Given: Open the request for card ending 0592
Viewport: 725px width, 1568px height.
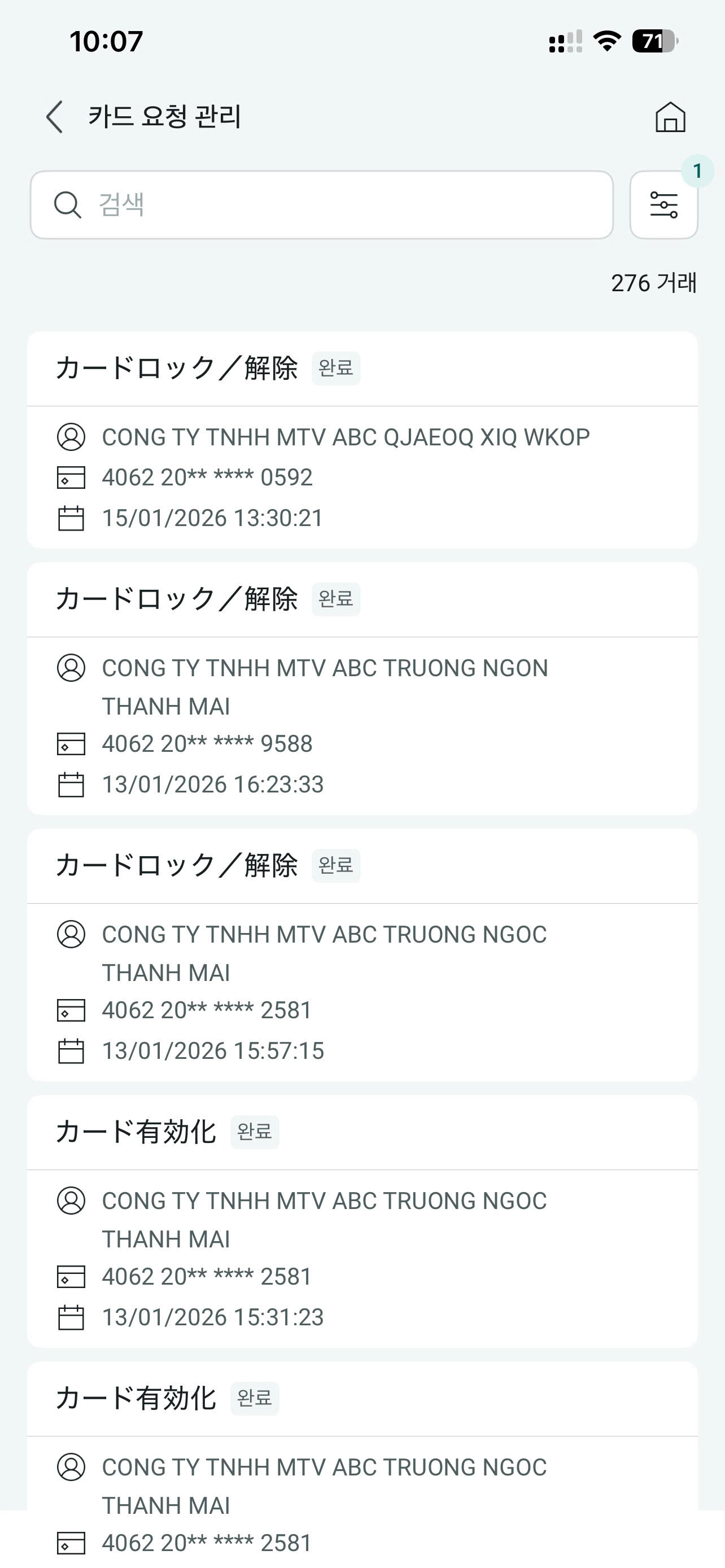Looking at the screenshot, I should coord(362,440).
